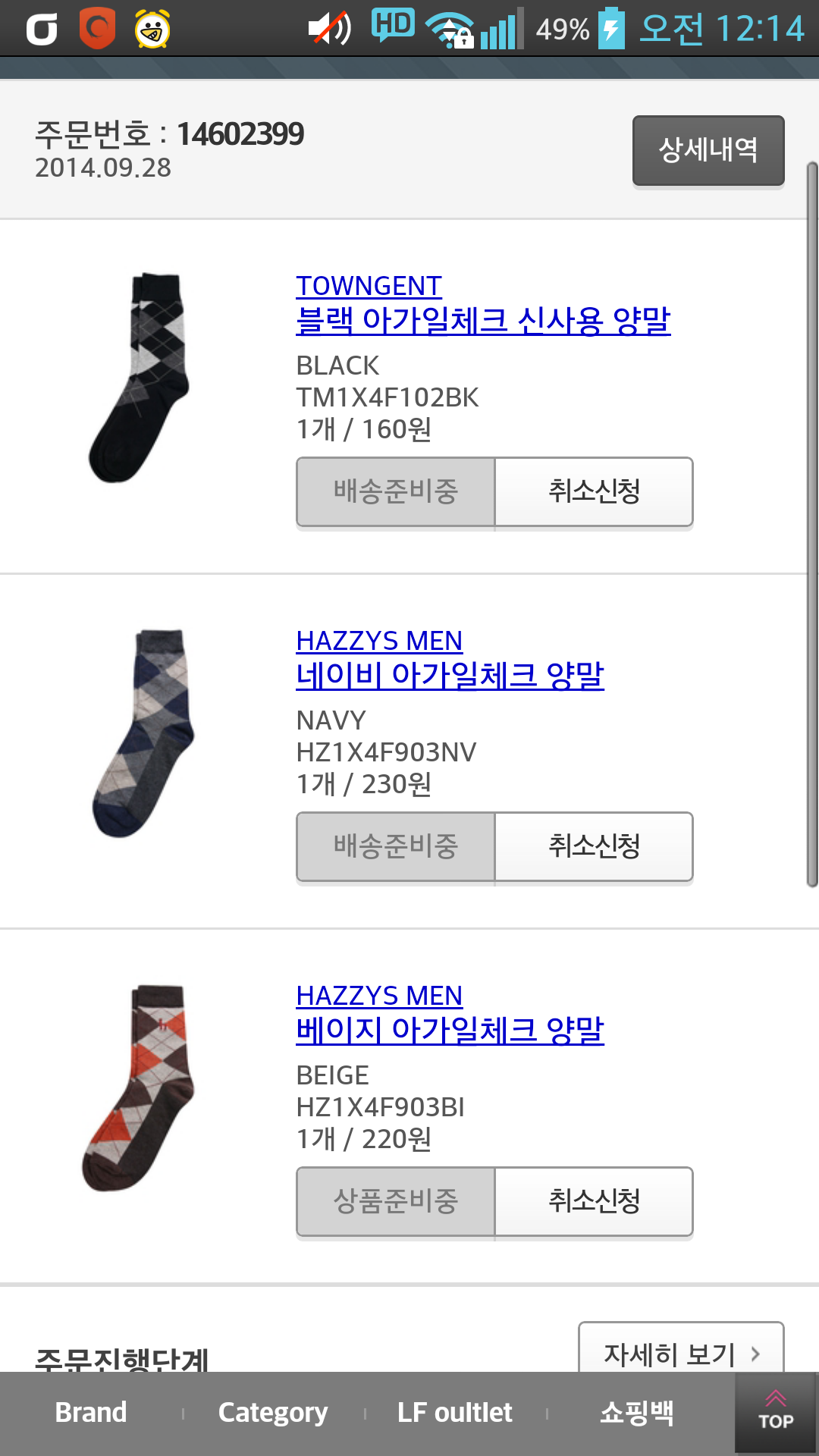This screenshot has height=1456, width=819.
Task: Open the LF outlet tab
Action: (x=455, y=1413)
